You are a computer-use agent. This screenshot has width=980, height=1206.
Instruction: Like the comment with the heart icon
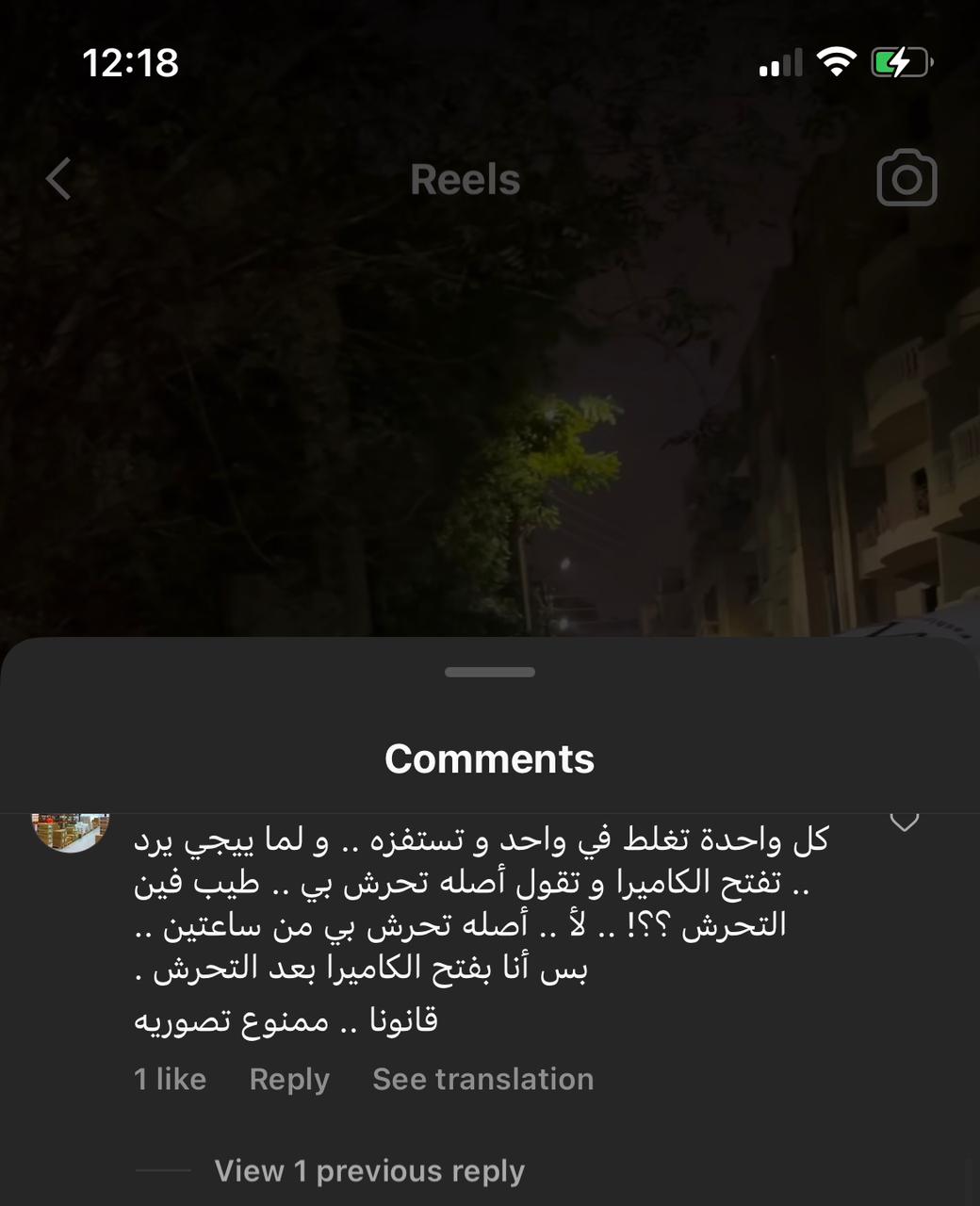pyautogui.click(x=904, y=822)
